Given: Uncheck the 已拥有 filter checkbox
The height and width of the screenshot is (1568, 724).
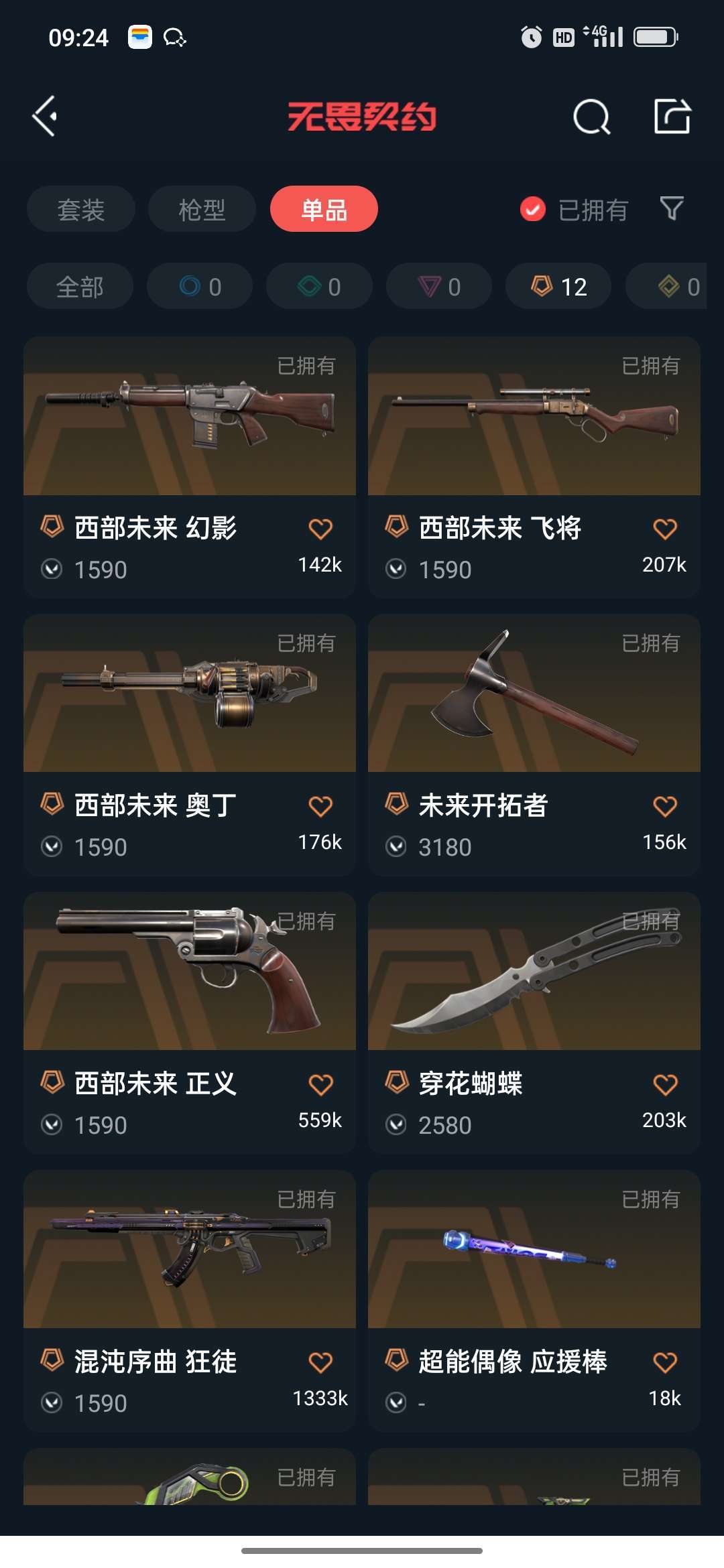Looking at the screenshot, I should pyautogui.click(x=533, y=209).
